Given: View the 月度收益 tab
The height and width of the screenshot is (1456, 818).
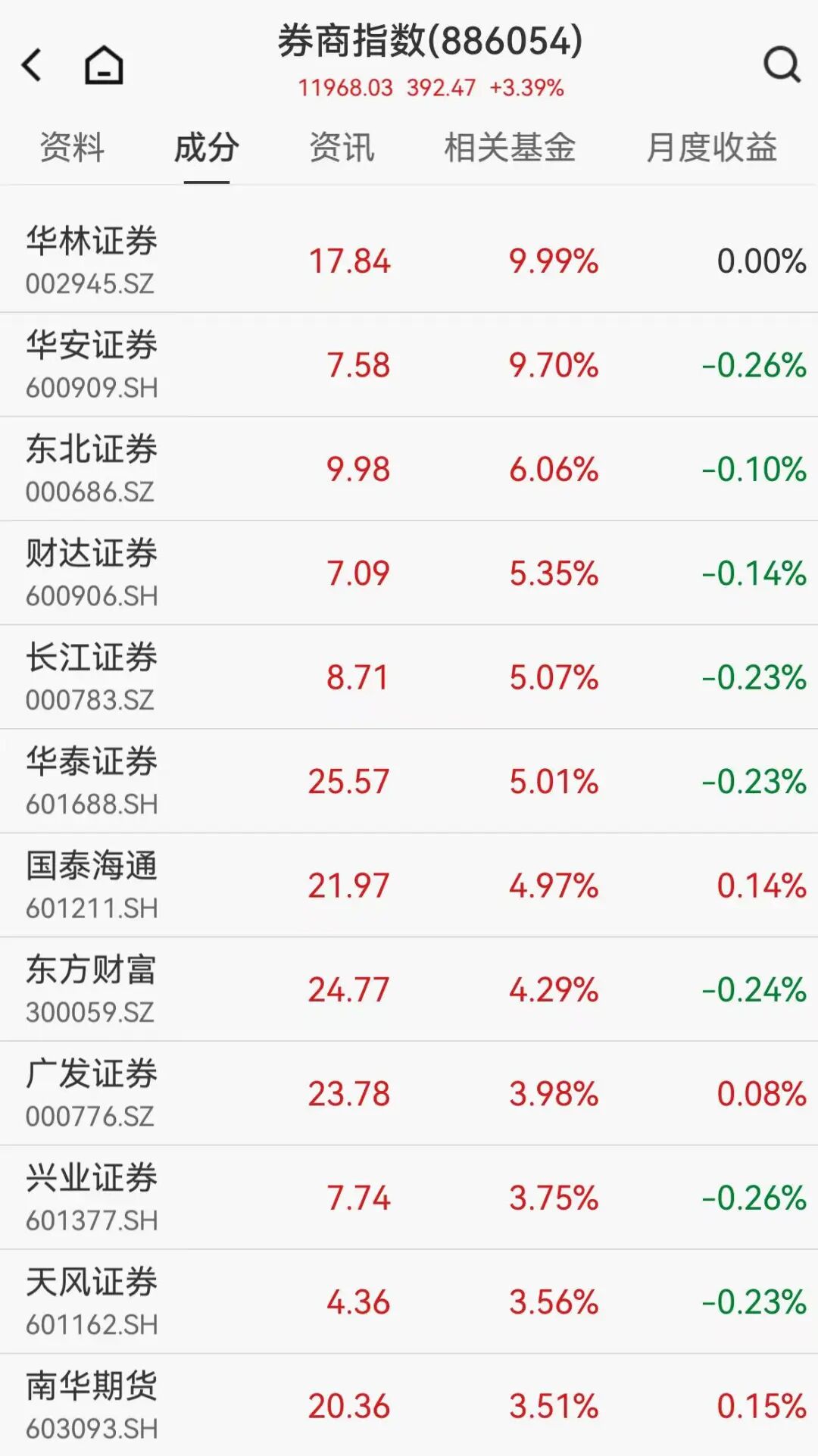Looking at the screenshot, I should 711,148.
